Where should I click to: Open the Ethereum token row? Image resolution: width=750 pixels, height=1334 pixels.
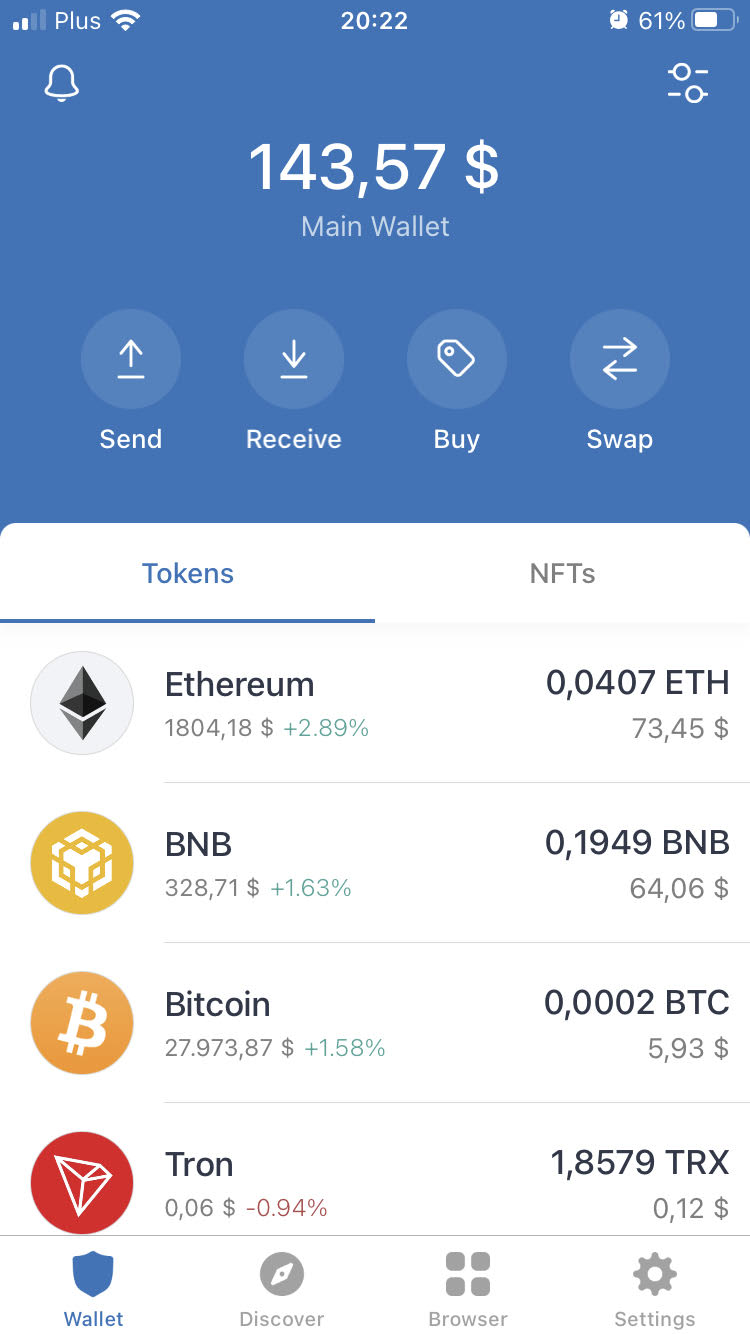pyautogui.click(x=375, y=703)
